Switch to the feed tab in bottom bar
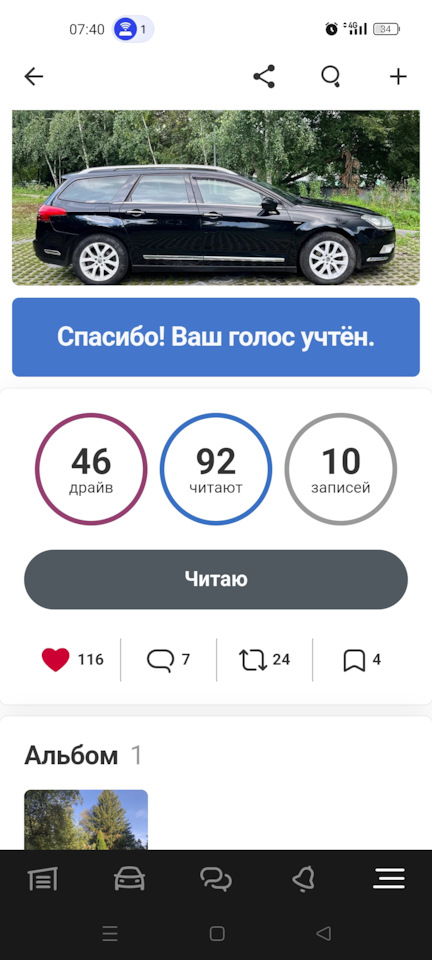 pyautogui.click(x=43, y=879)
